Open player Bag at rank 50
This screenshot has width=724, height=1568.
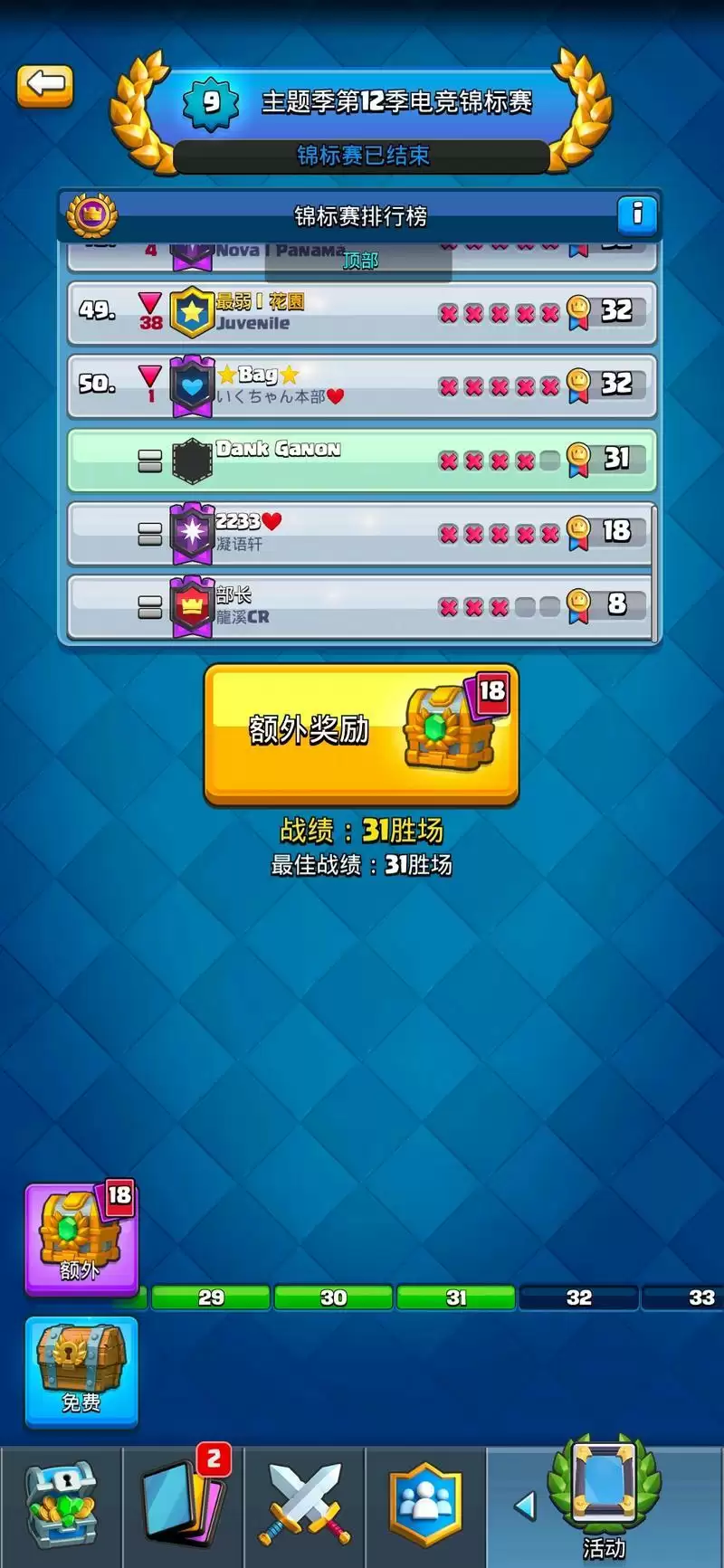tap(362, 386)
